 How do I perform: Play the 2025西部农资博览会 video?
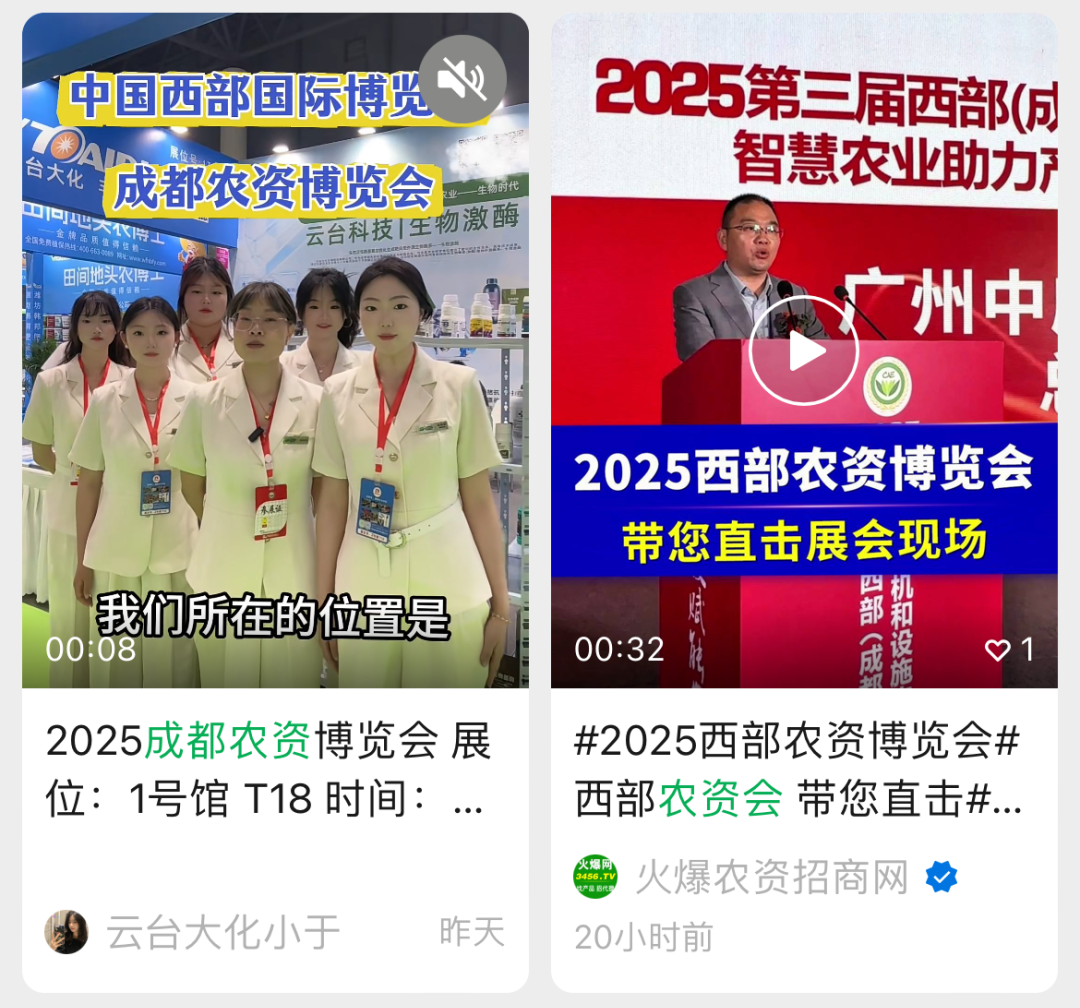click(803, 349)
